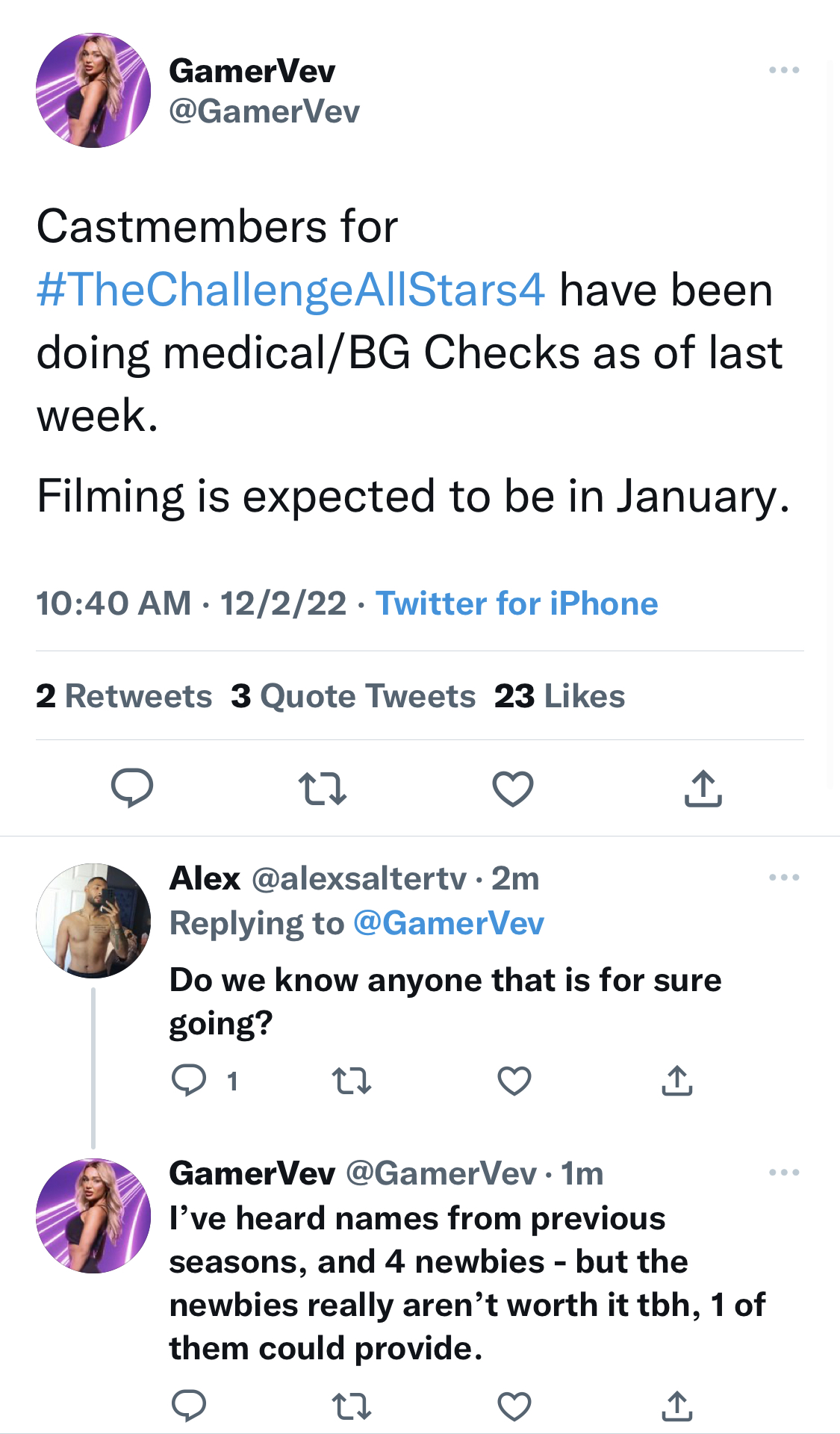Like GamerVev's reply about 4 newbies
Screen dimensions: 840x1434
click(x=514, y=1406)
